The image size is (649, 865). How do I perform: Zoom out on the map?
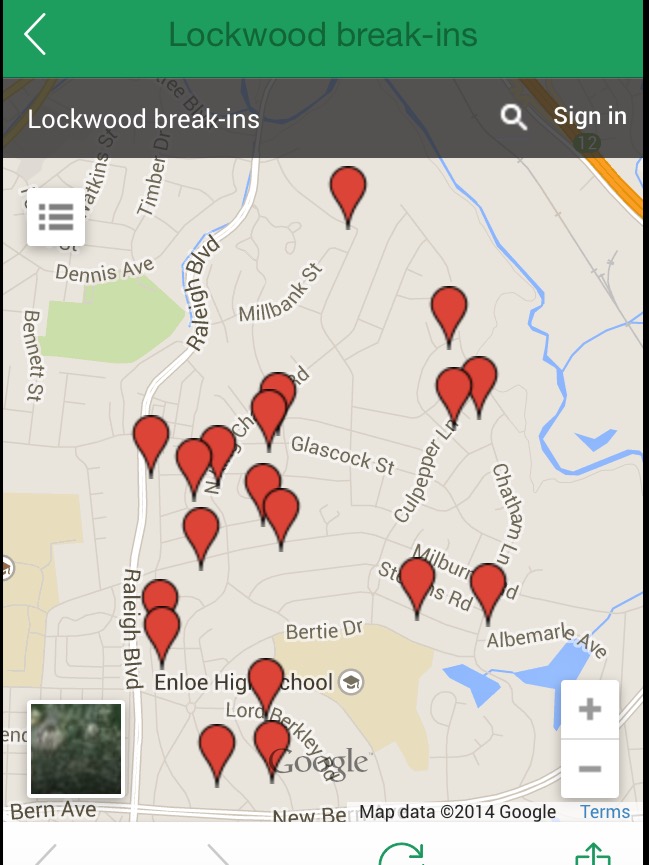590,768
